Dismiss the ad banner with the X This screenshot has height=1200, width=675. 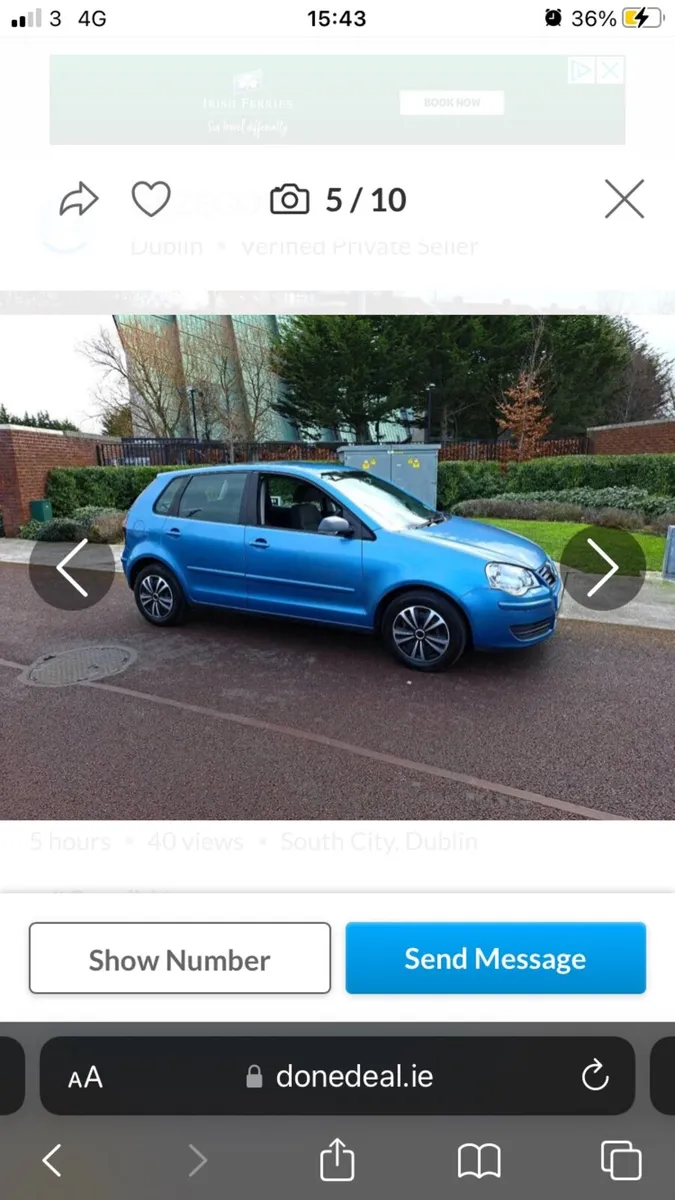[610, 70]
